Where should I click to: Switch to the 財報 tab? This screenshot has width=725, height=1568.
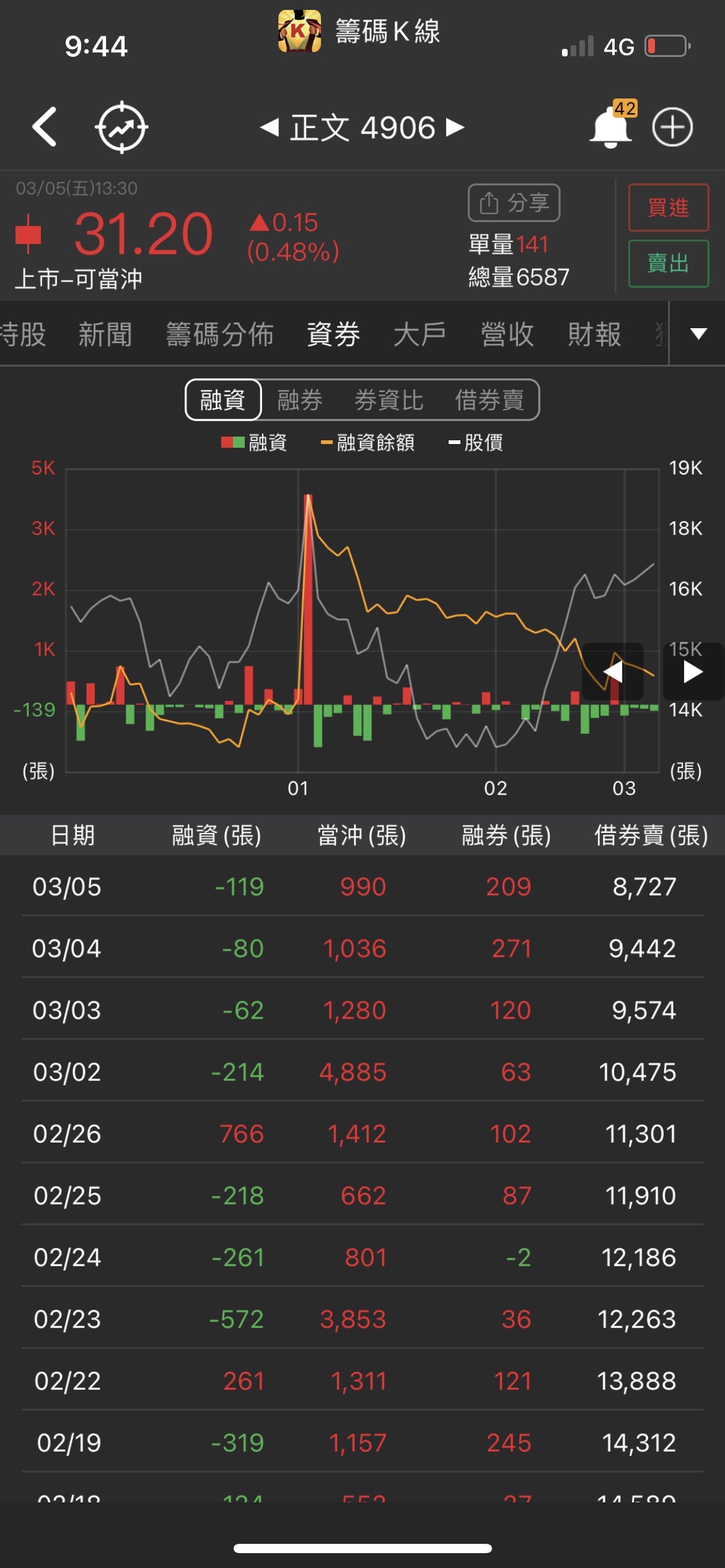tap(594, 334)
